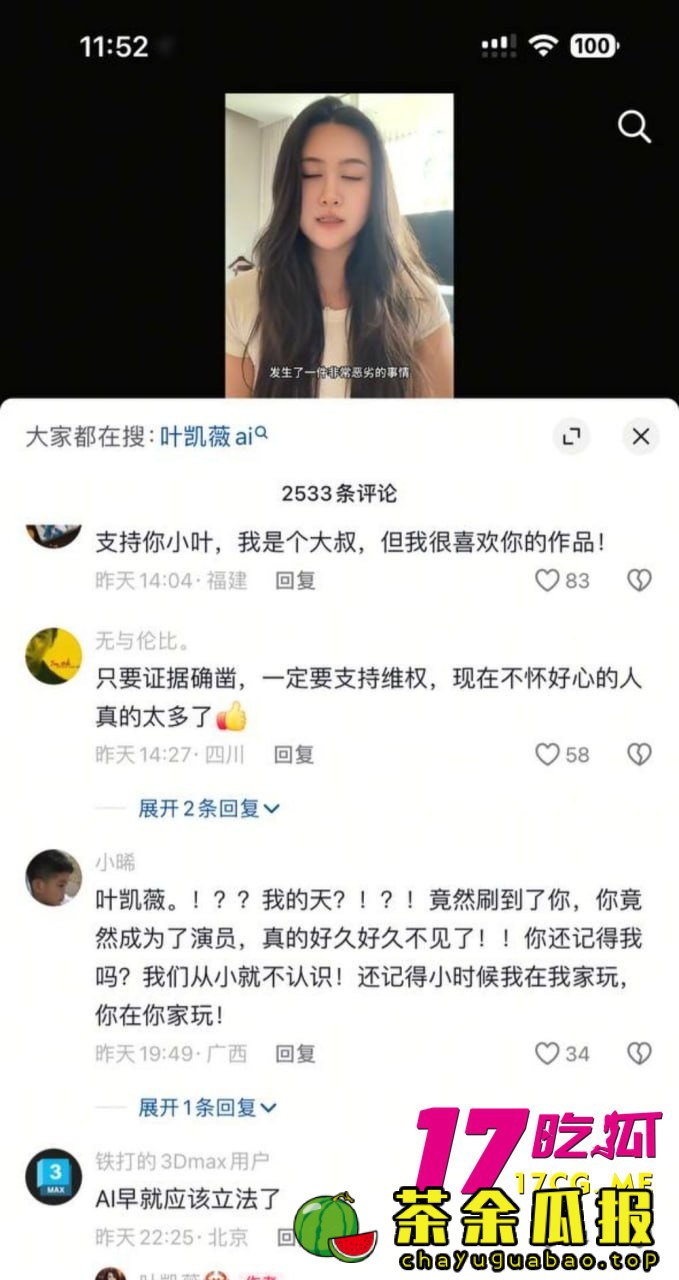Open 铁打的 3Dmax用户's profile avatar
This screenshot has width=679, height=1280.
pos(53,1176)
